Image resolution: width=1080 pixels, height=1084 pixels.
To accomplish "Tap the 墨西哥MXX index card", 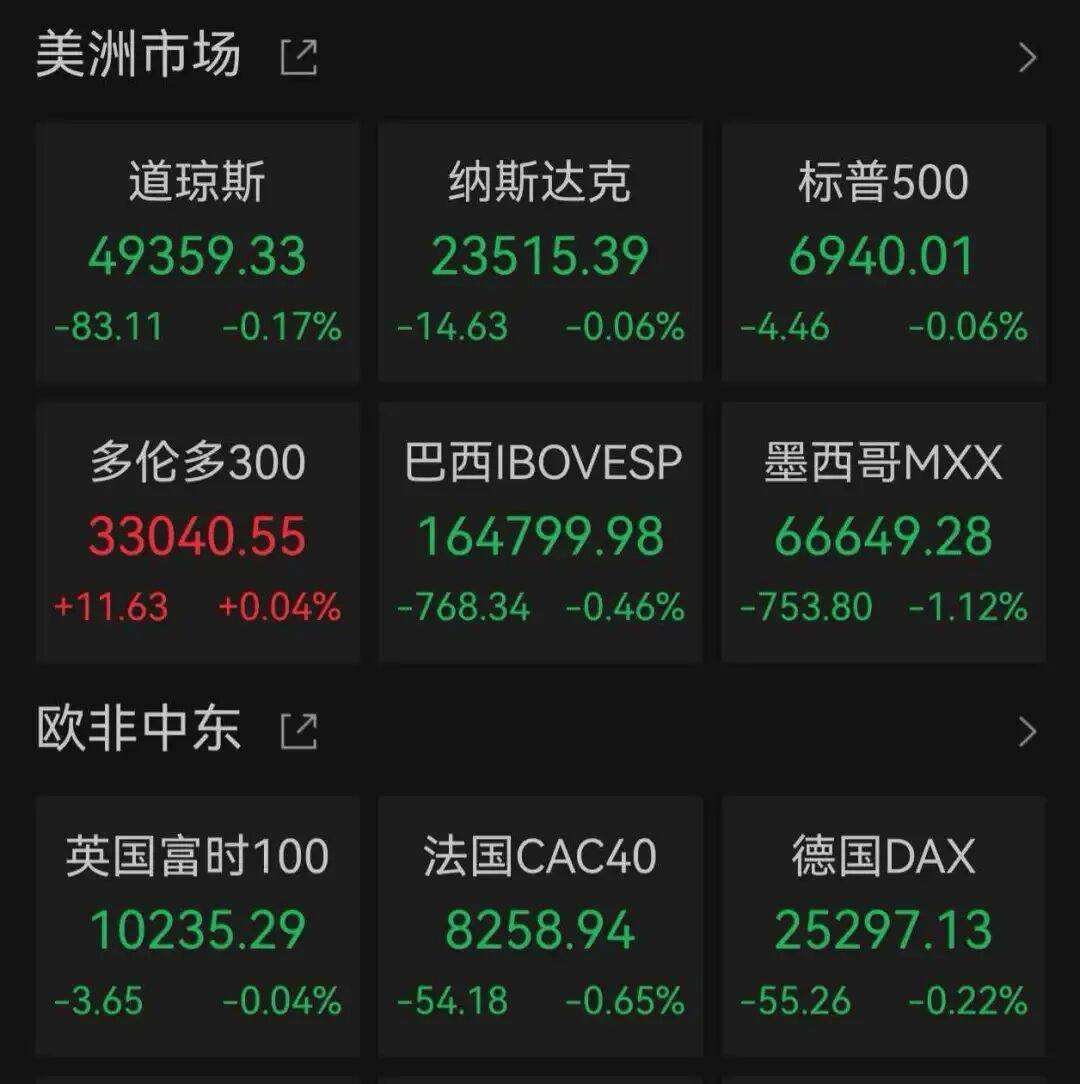I will tap(883, 532).
